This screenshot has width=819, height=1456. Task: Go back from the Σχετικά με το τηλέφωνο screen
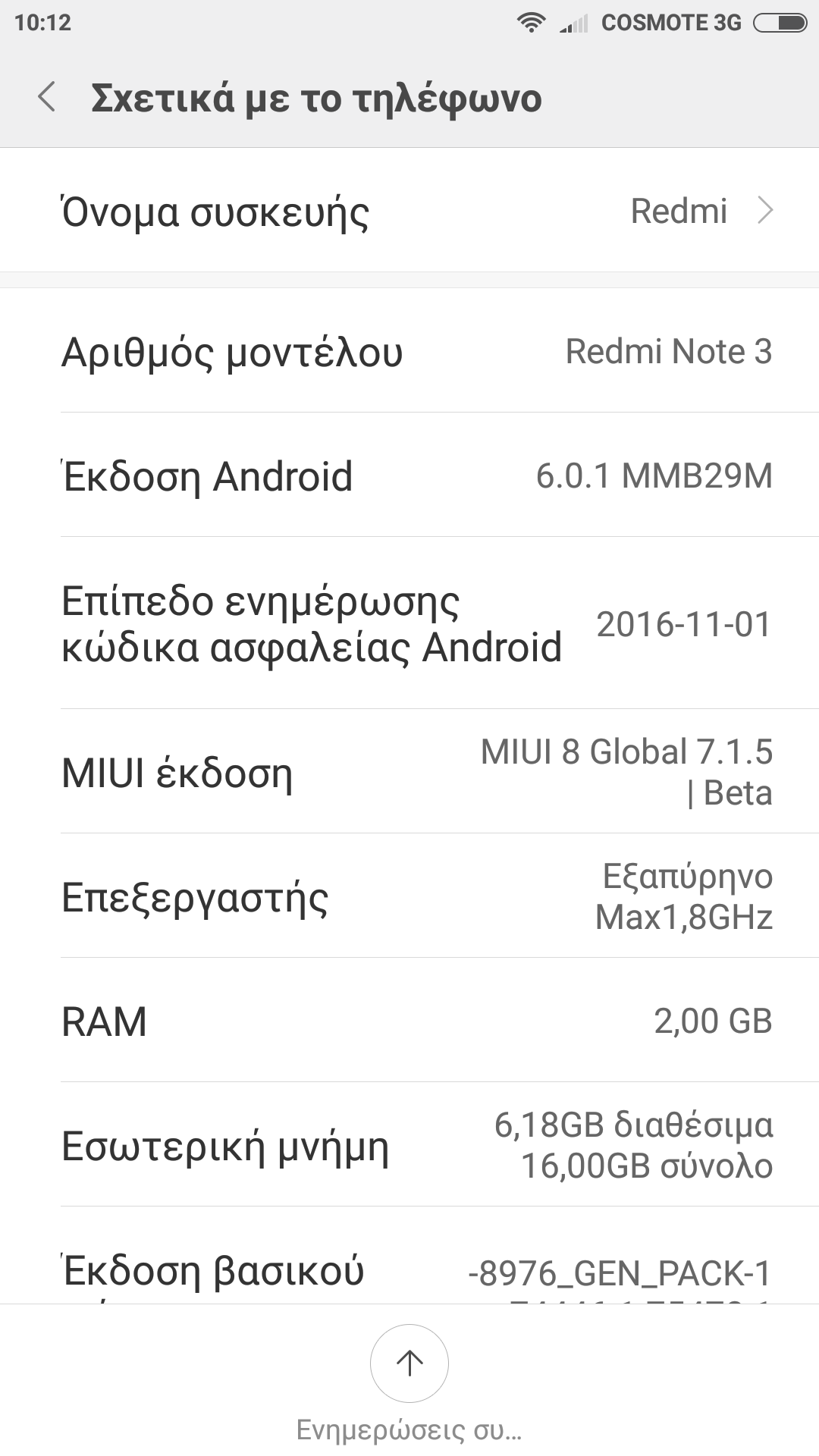tap(47, 98)
